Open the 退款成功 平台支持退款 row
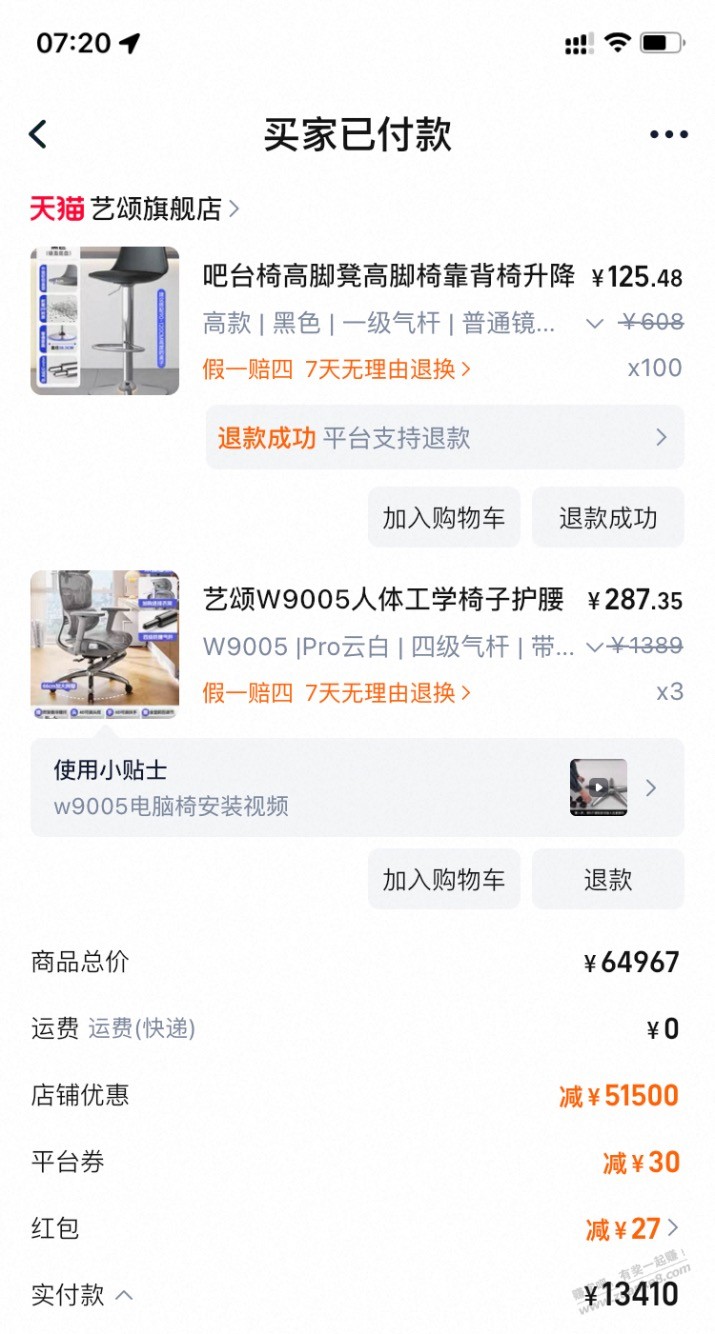Viewport: 715px width, 1334px height. click(x=445, y=437)
